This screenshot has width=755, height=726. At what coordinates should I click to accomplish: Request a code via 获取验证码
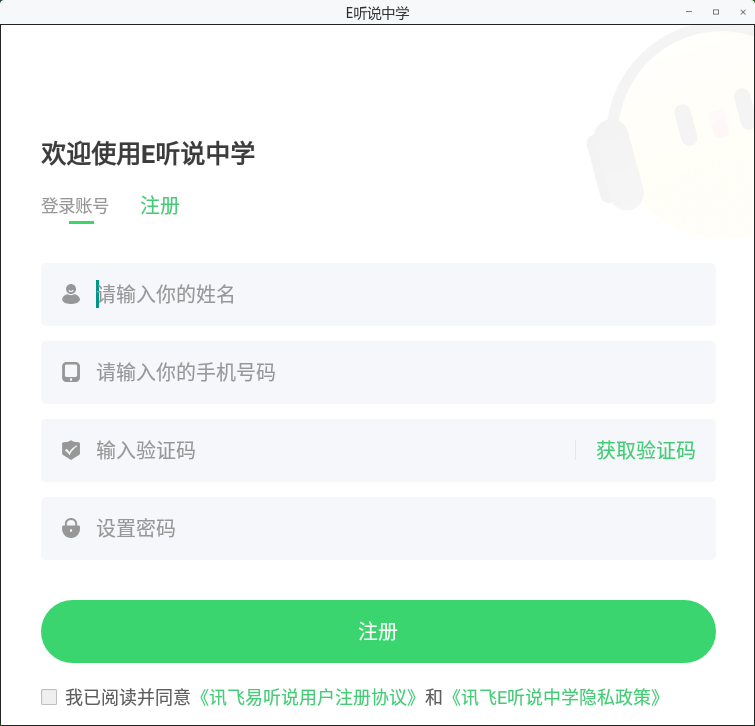pos(645,450)
